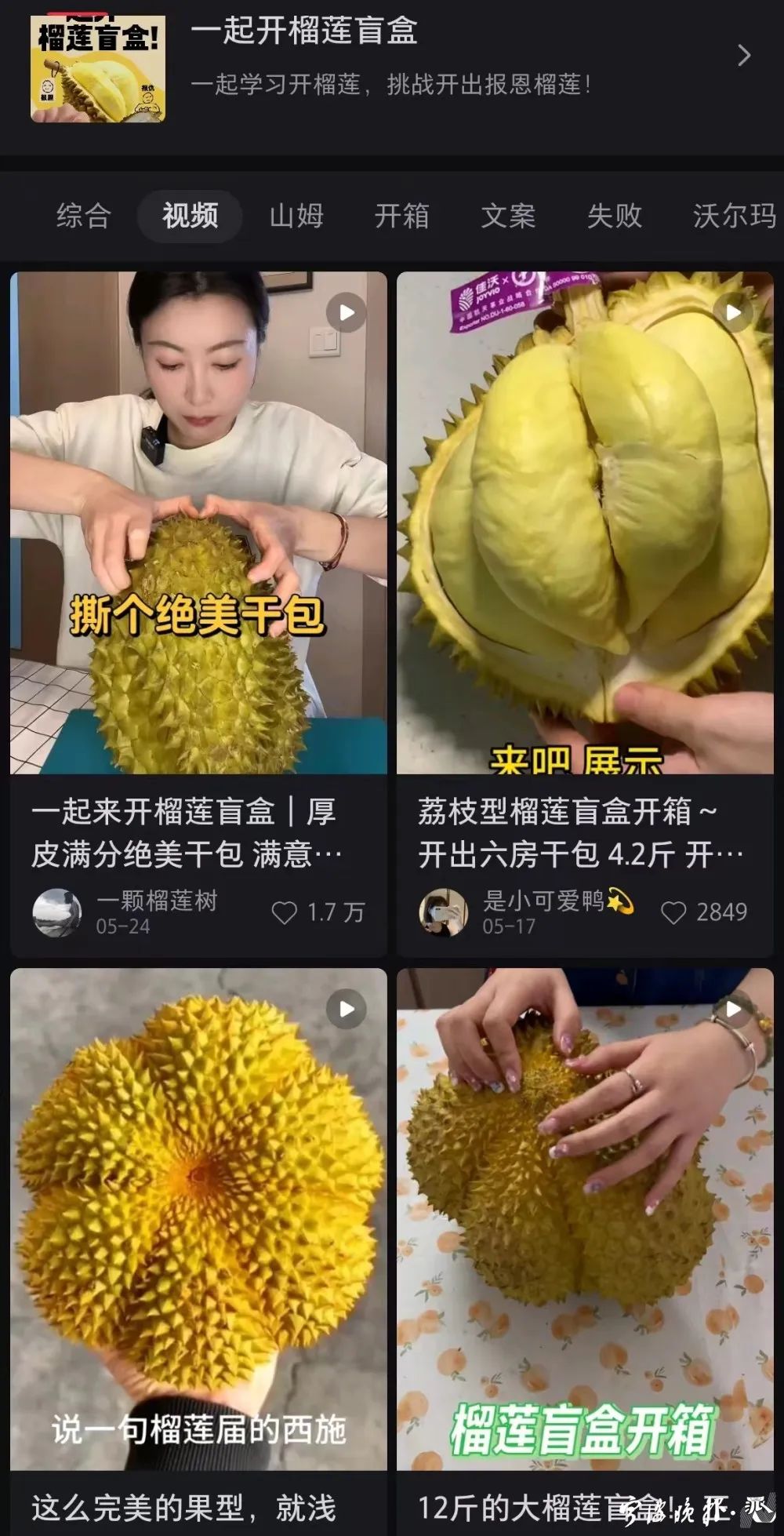The image size is (784, 1536).
Task: Like the video by 一颗榴莲树
Action: [285, 912]
